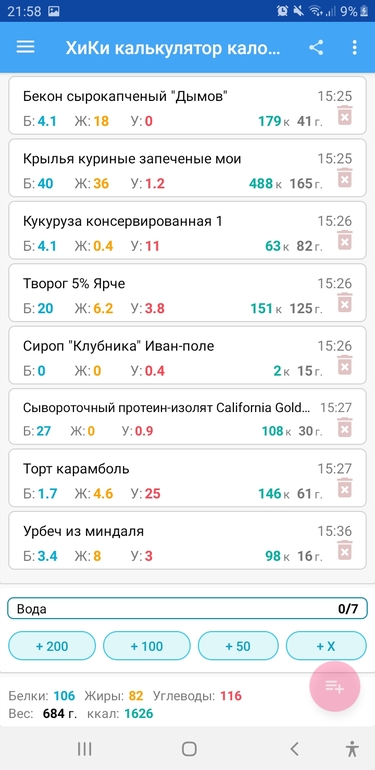Screen dimensions: 375x770
Task: Open the hamburger drawer menu
Action: [26, 47]
